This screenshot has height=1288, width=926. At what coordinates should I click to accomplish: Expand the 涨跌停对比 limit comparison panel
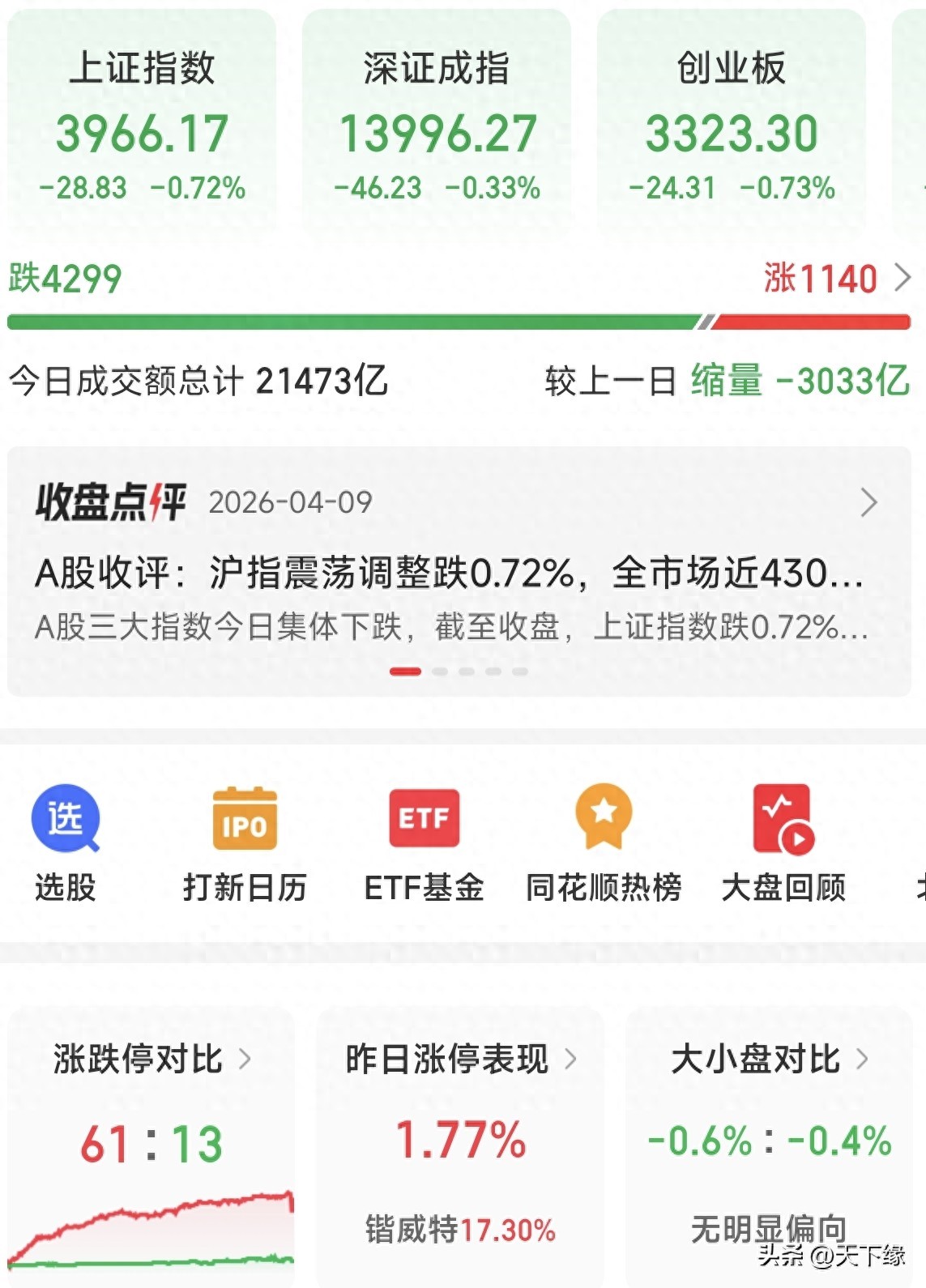click(x=249, y=1056)
